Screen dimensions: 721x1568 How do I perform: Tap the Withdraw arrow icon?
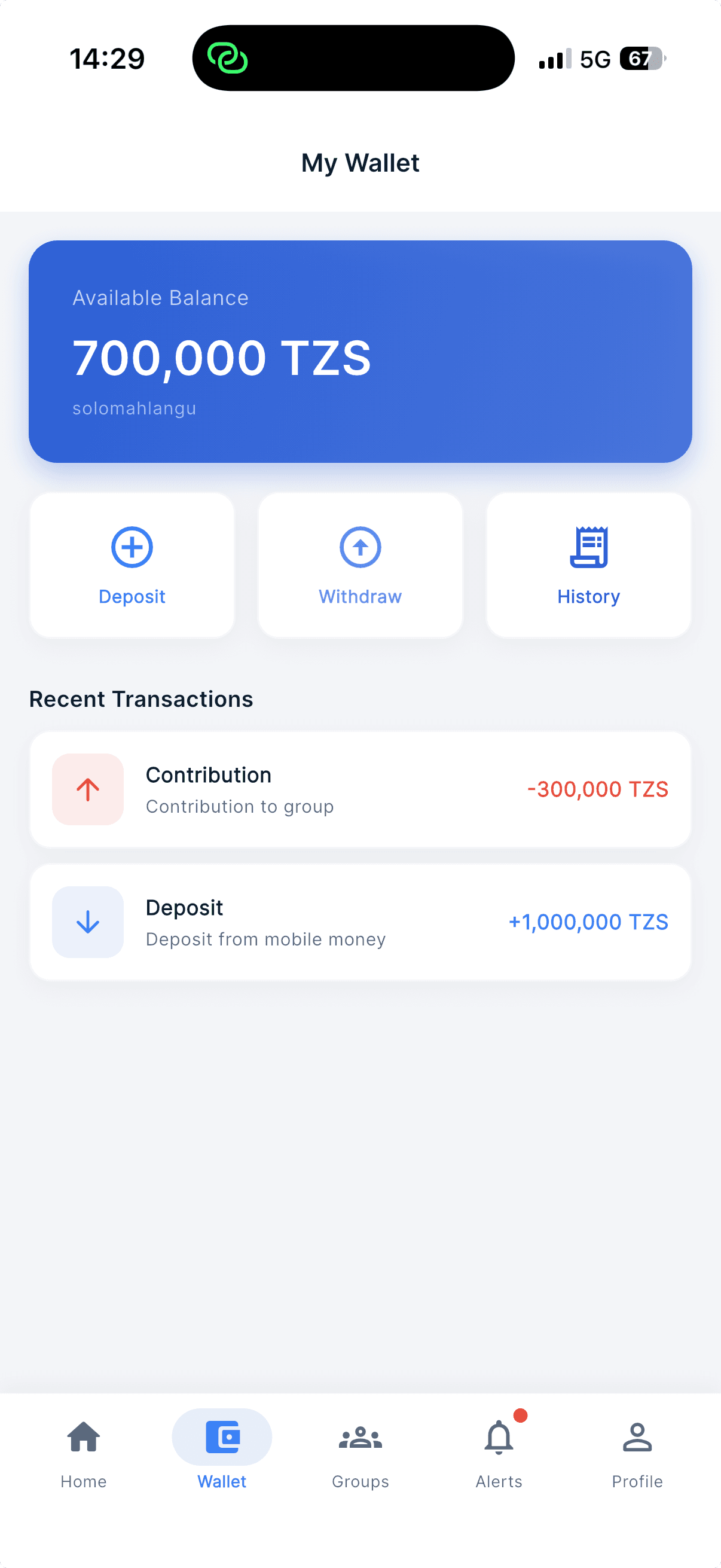pyautogui.click(x=359, y=547)
